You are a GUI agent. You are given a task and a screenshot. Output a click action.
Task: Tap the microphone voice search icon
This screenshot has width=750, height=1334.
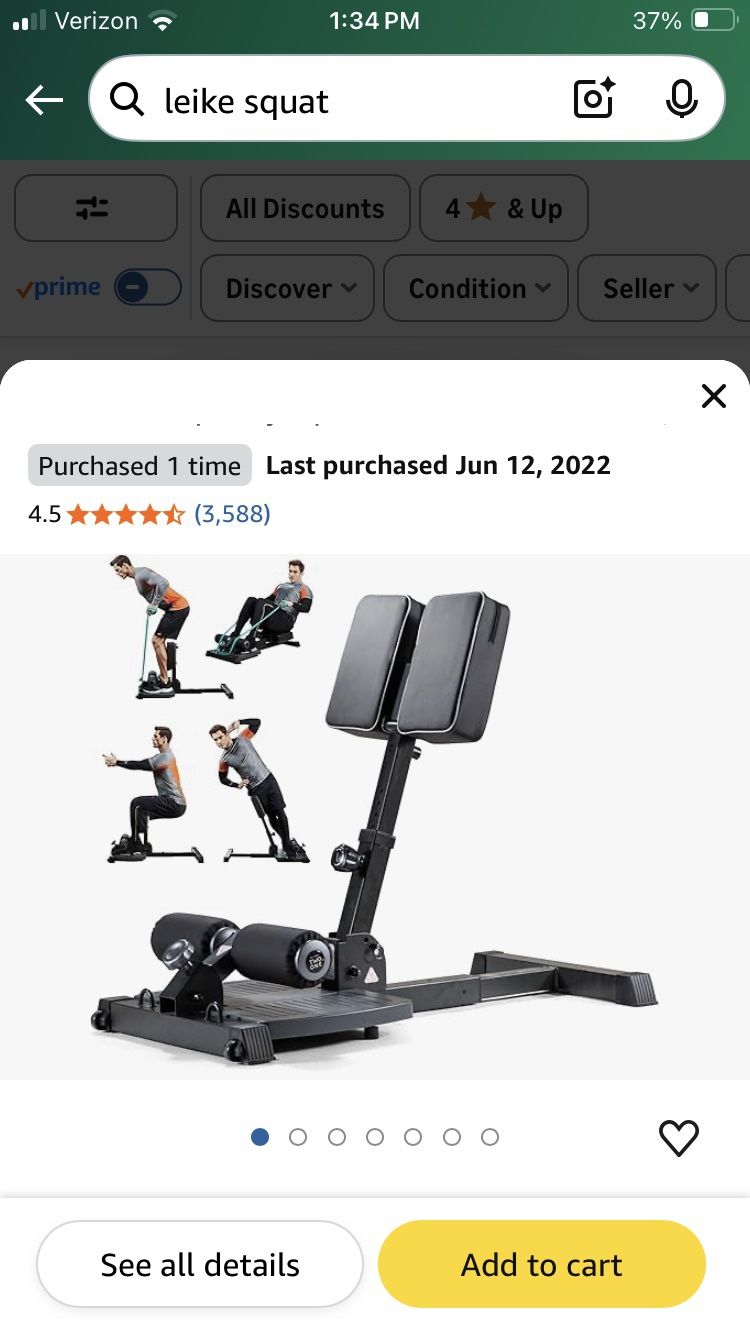[681, 99]
